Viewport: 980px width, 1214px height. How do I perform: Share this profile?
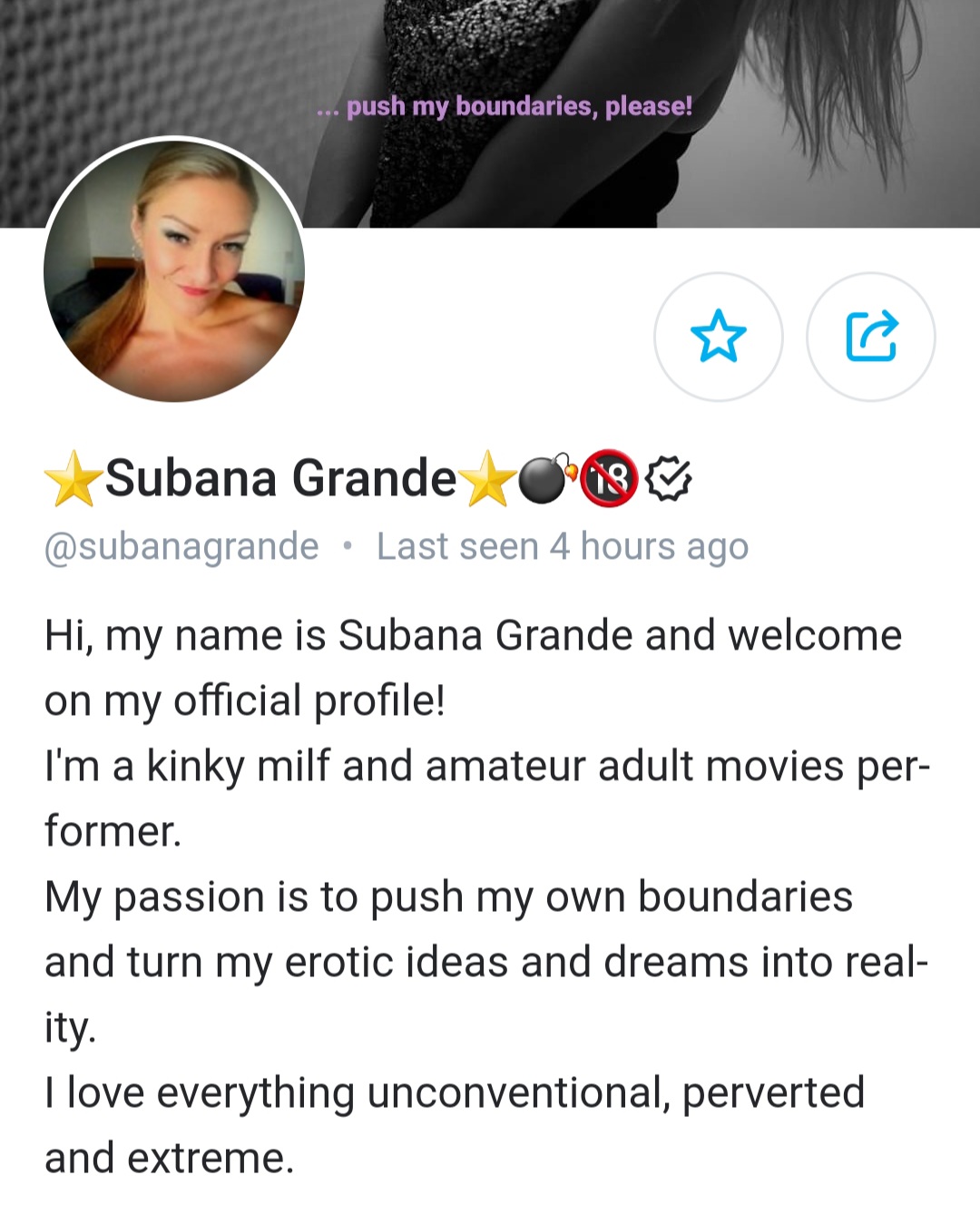pyautogui.click(x=870, y=337)
